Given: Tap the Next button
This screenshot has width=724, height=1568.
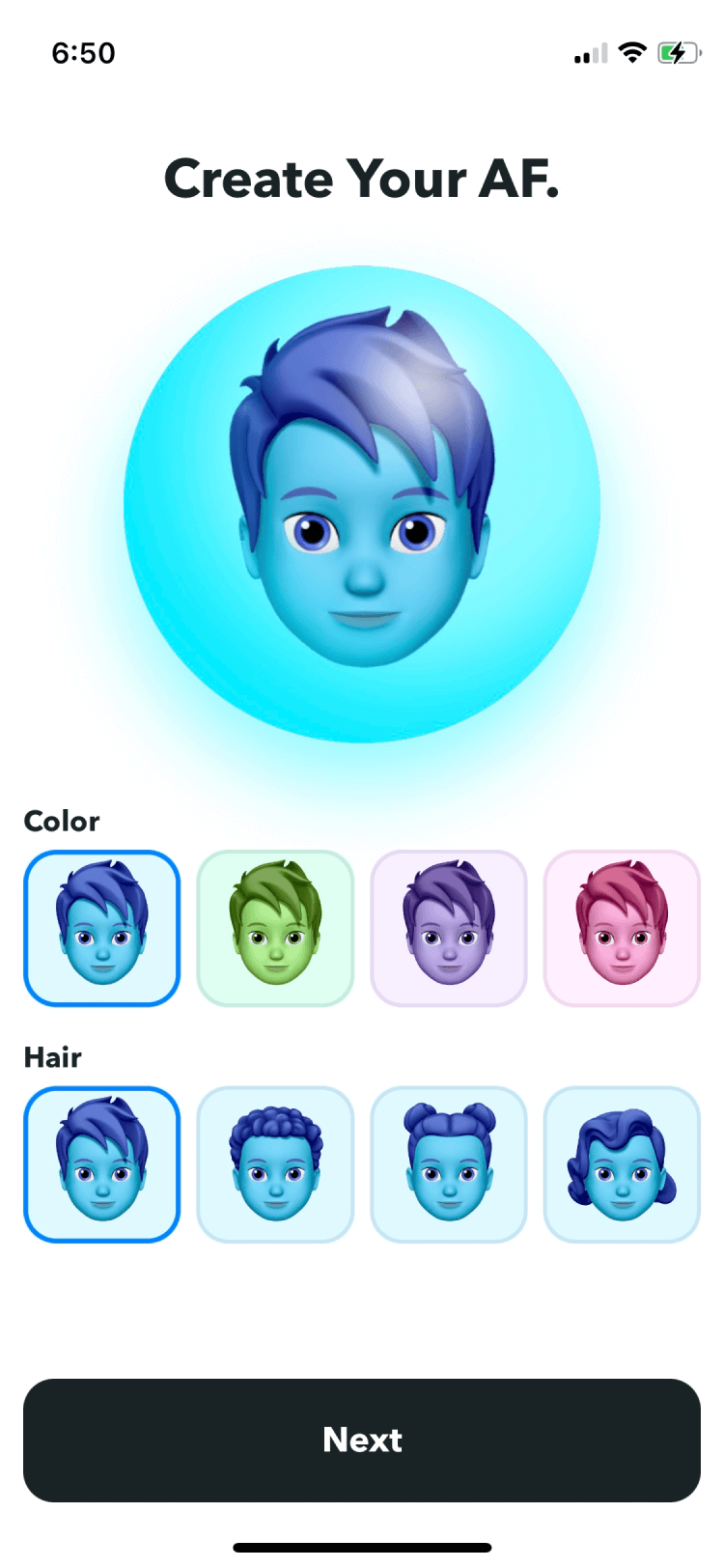Looking at the screenshot, I should (x=362, y=1440).
